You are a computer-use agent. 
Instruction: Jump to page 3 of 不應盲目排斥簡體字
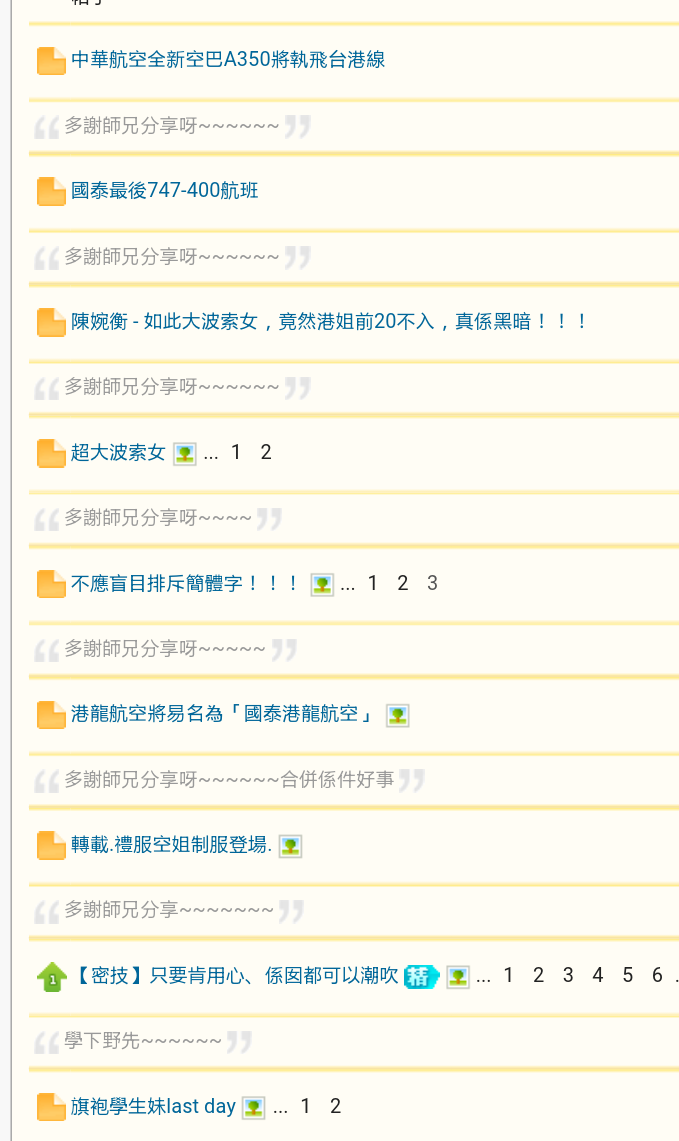pos(432,583)
